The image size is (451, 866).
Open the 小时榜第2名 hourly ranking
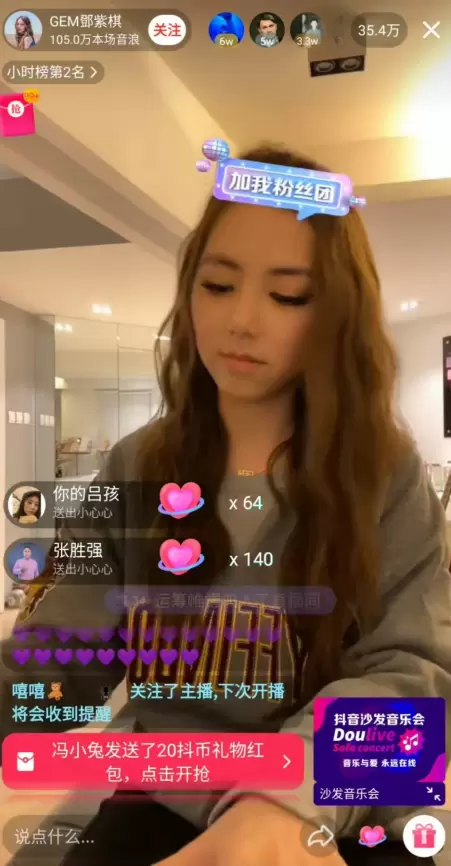[x=52, y=72]
